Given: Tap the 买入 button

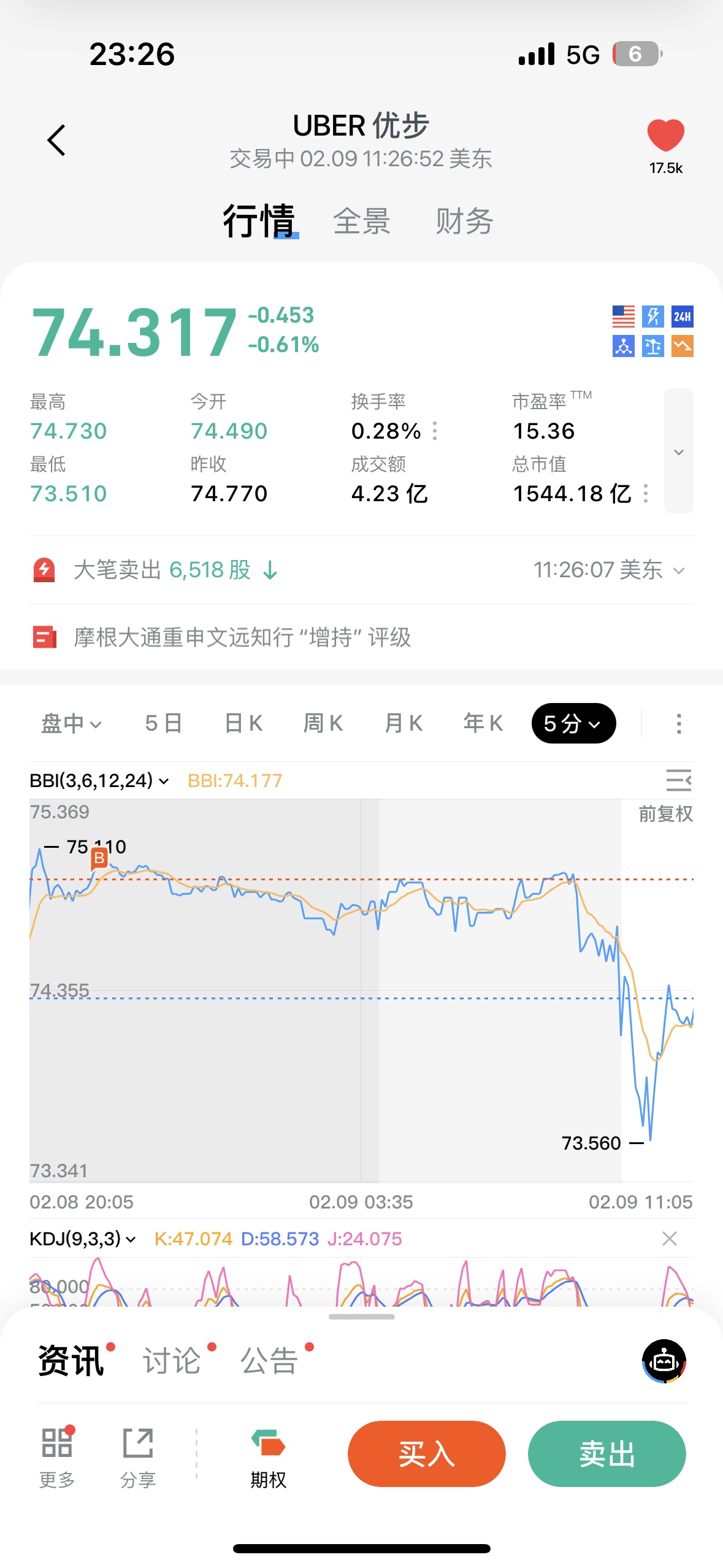Looking at the screenshot, I should tap(426, 1453).
